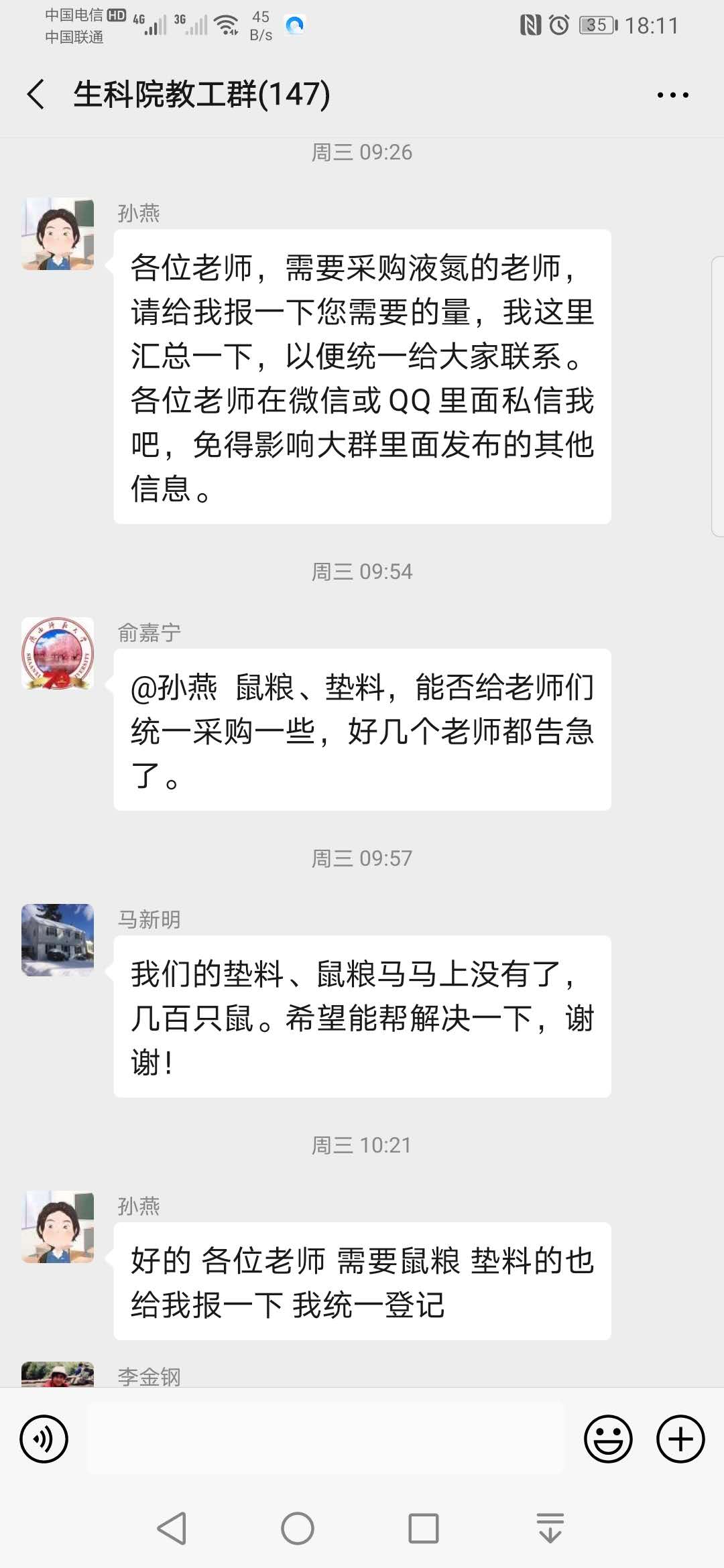
Task: Switch to voice message input
Action: click(44, 1439)
